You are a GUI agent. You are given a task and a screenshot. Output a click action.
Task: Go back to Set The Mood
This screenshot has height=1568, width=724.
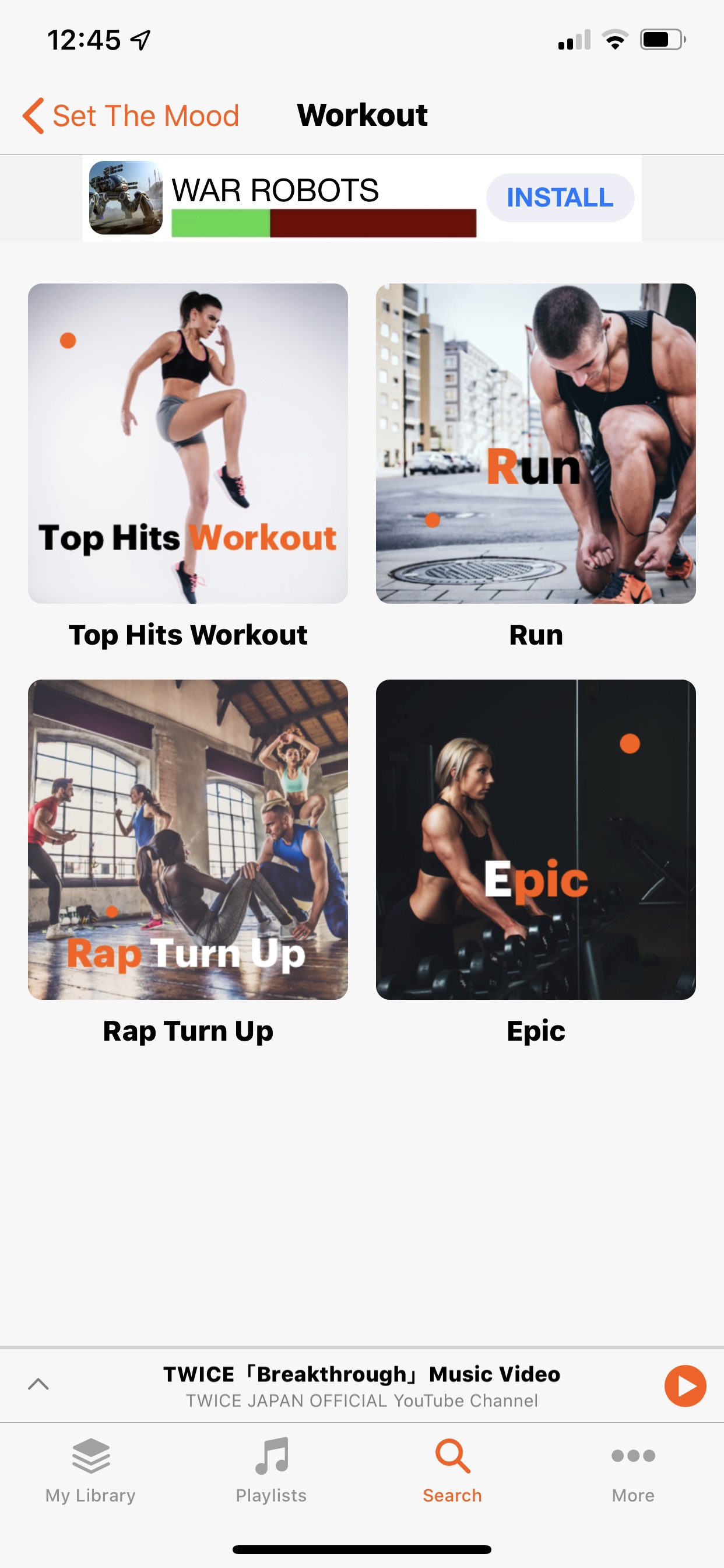[x=130, y=116]
